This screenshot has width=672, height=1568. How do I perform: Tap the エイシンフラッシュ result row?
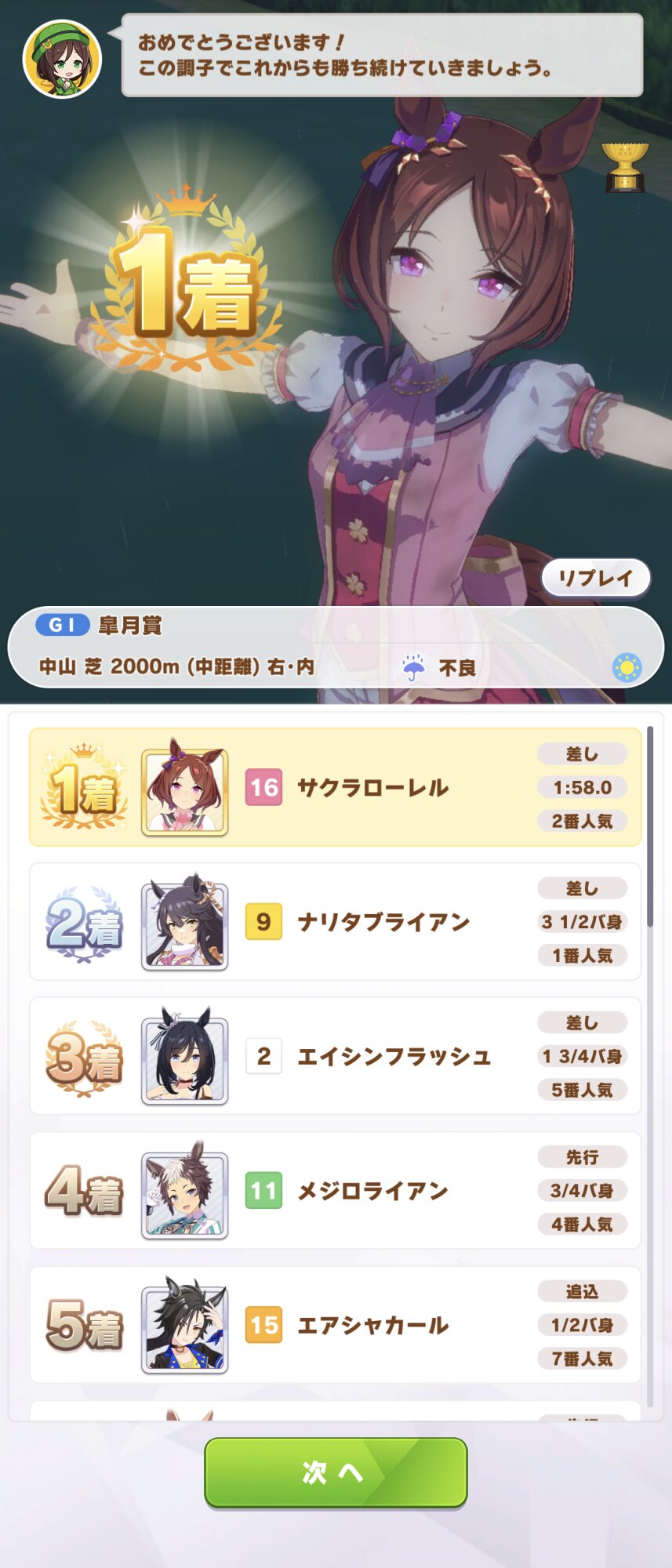pos(336,1056)
